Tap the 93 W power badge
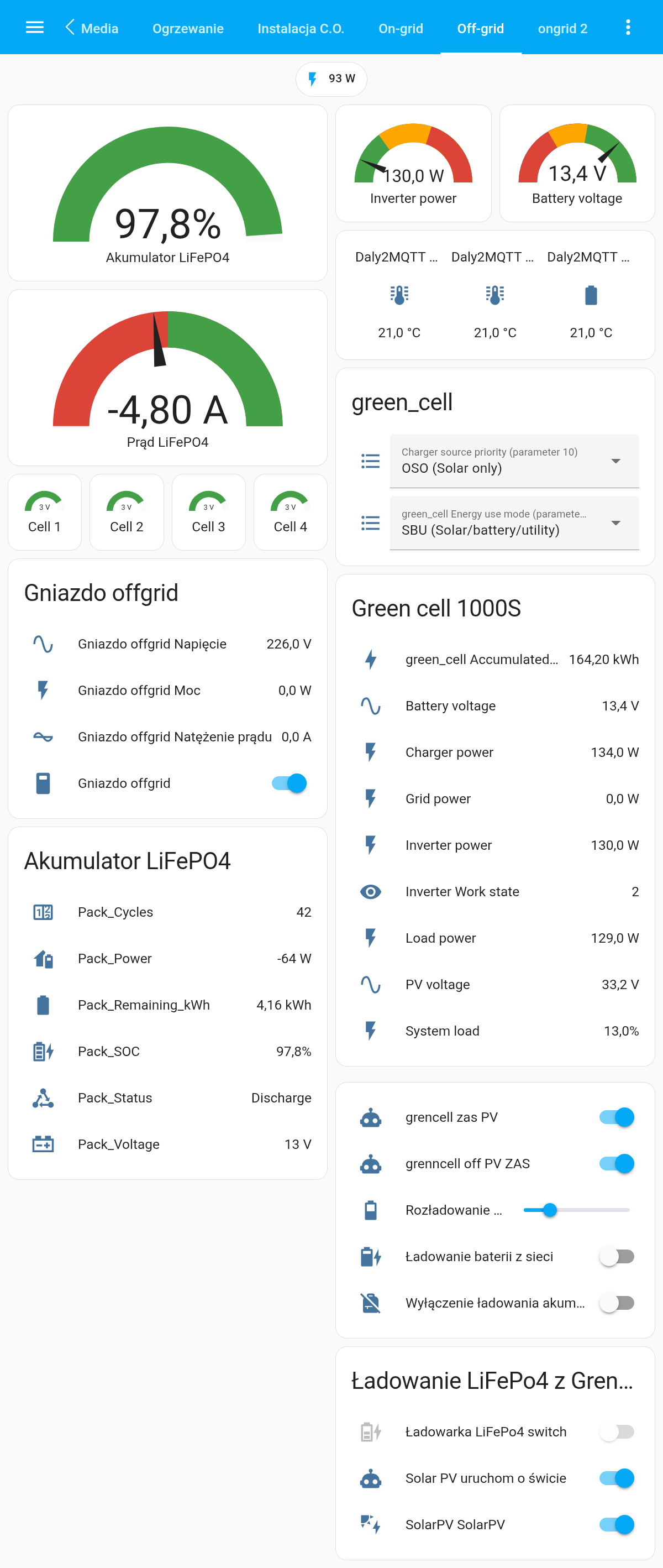The width and height of the screenshot is (663, 1568). (331, 79)
